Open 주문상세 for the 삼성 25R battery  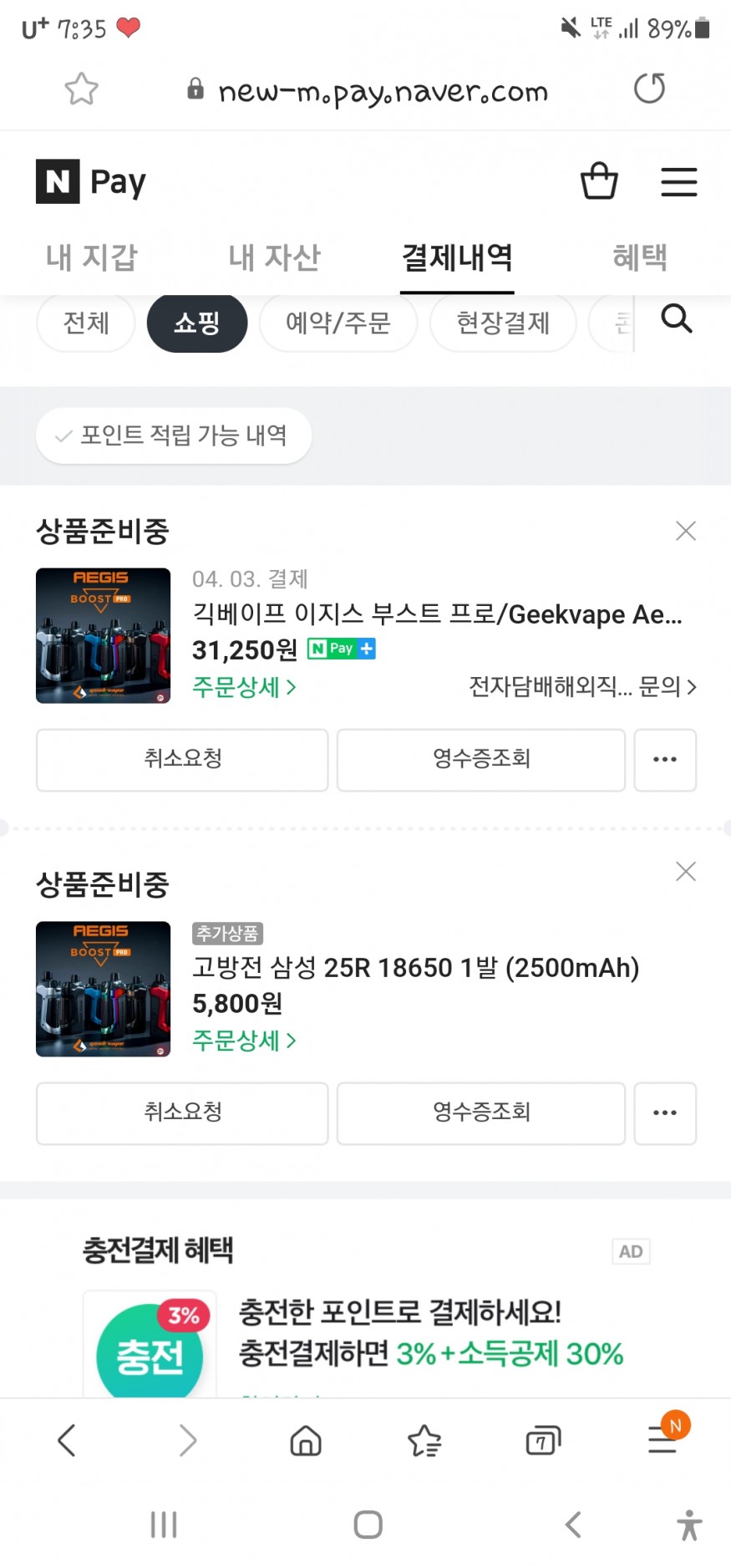point(244,1041)
